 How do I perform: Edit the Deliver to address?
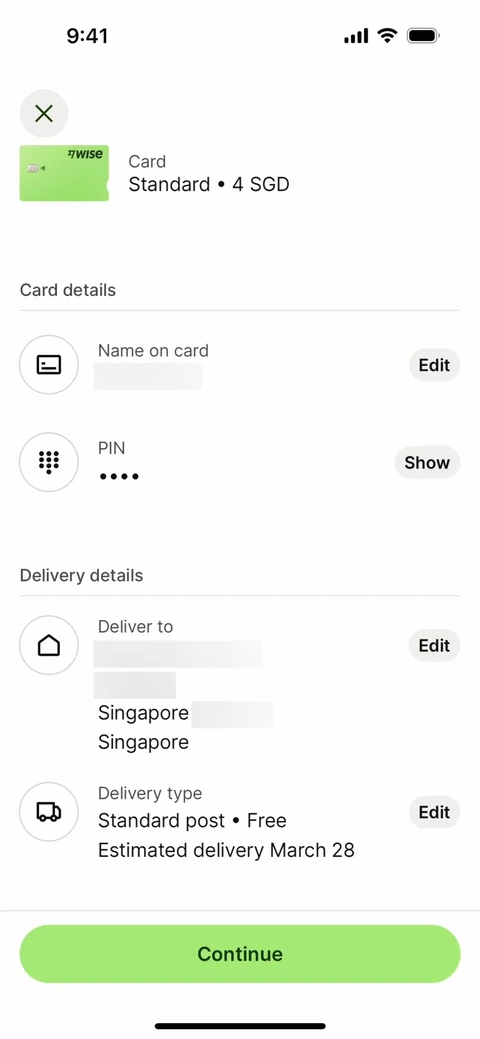434,645
